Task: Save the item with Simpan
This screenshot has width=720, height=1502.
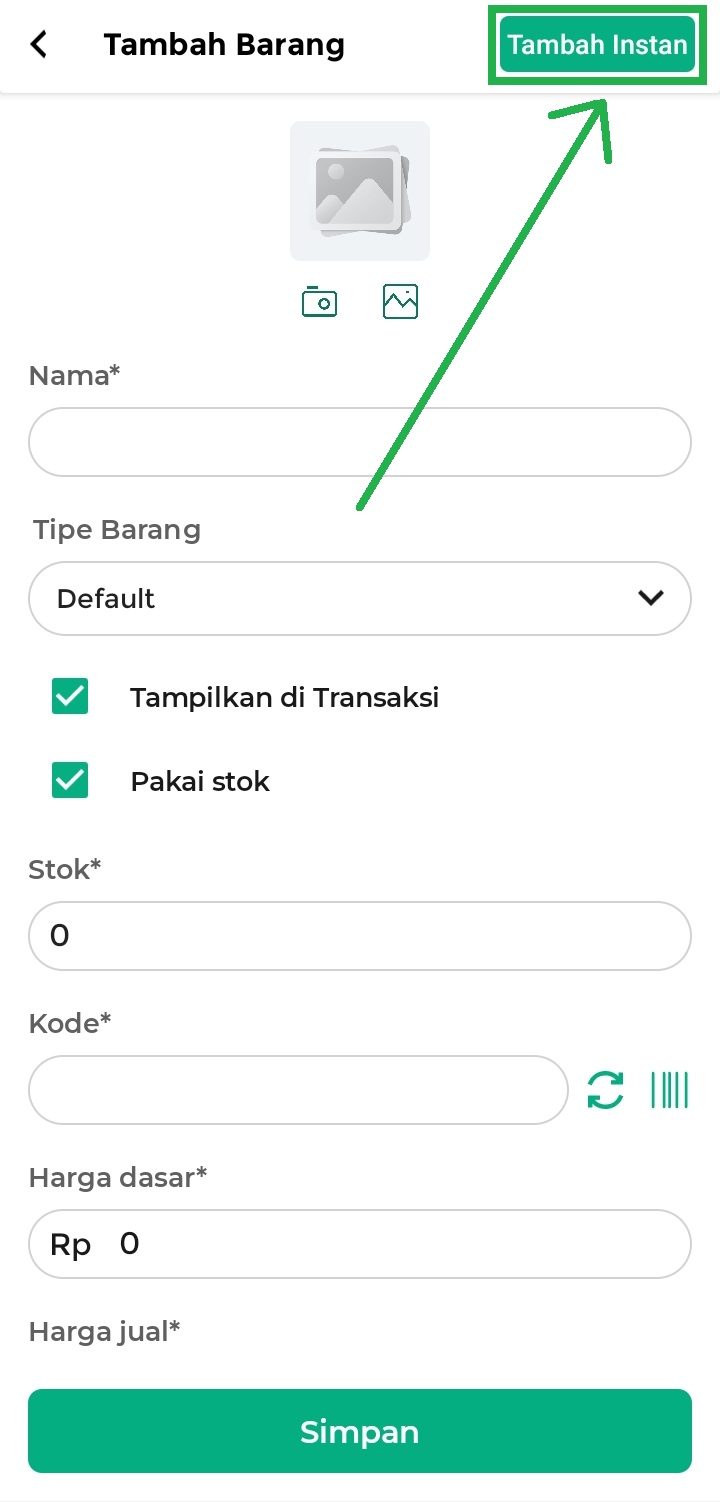Action: pos(360,1431)
